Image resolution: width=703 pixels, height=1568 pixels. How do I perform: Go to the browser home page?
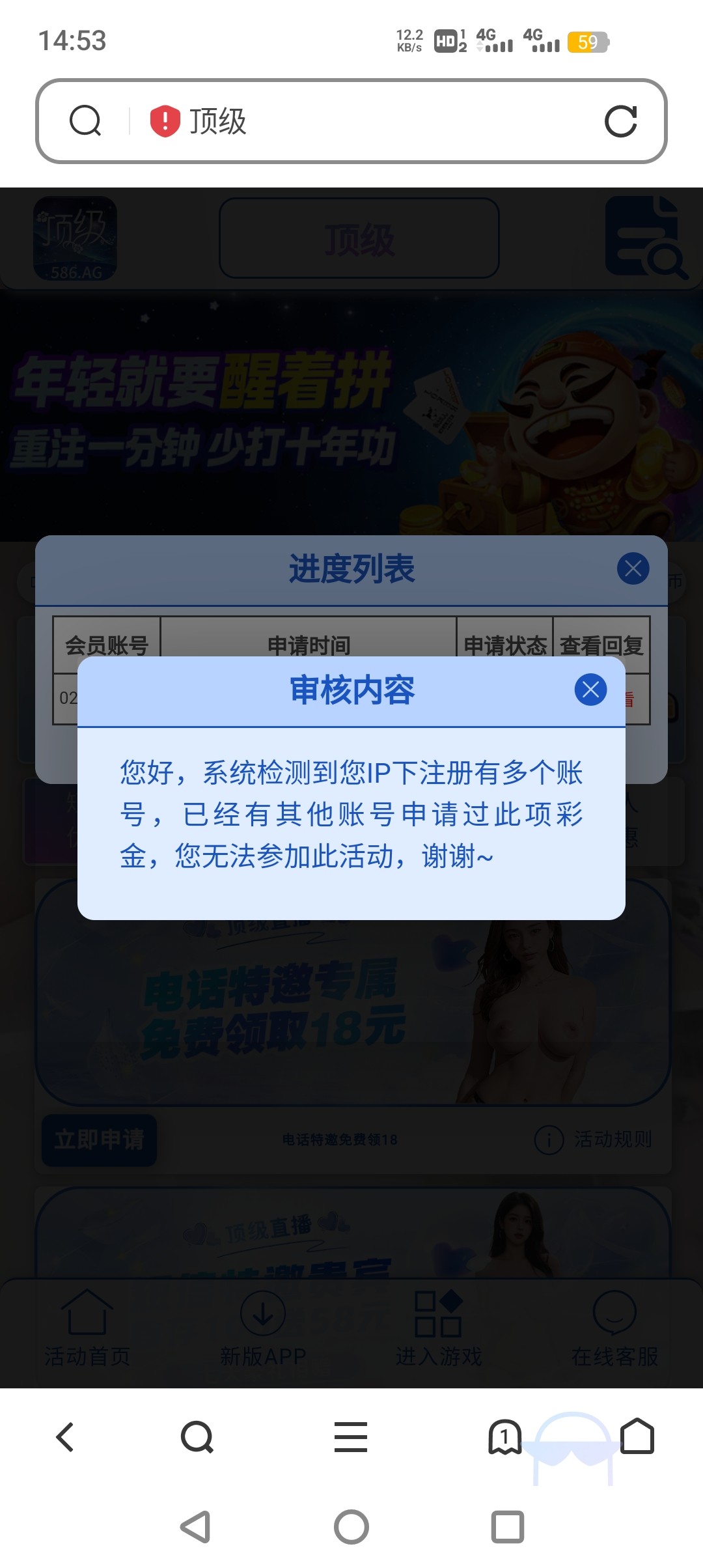coord(637,1437)
